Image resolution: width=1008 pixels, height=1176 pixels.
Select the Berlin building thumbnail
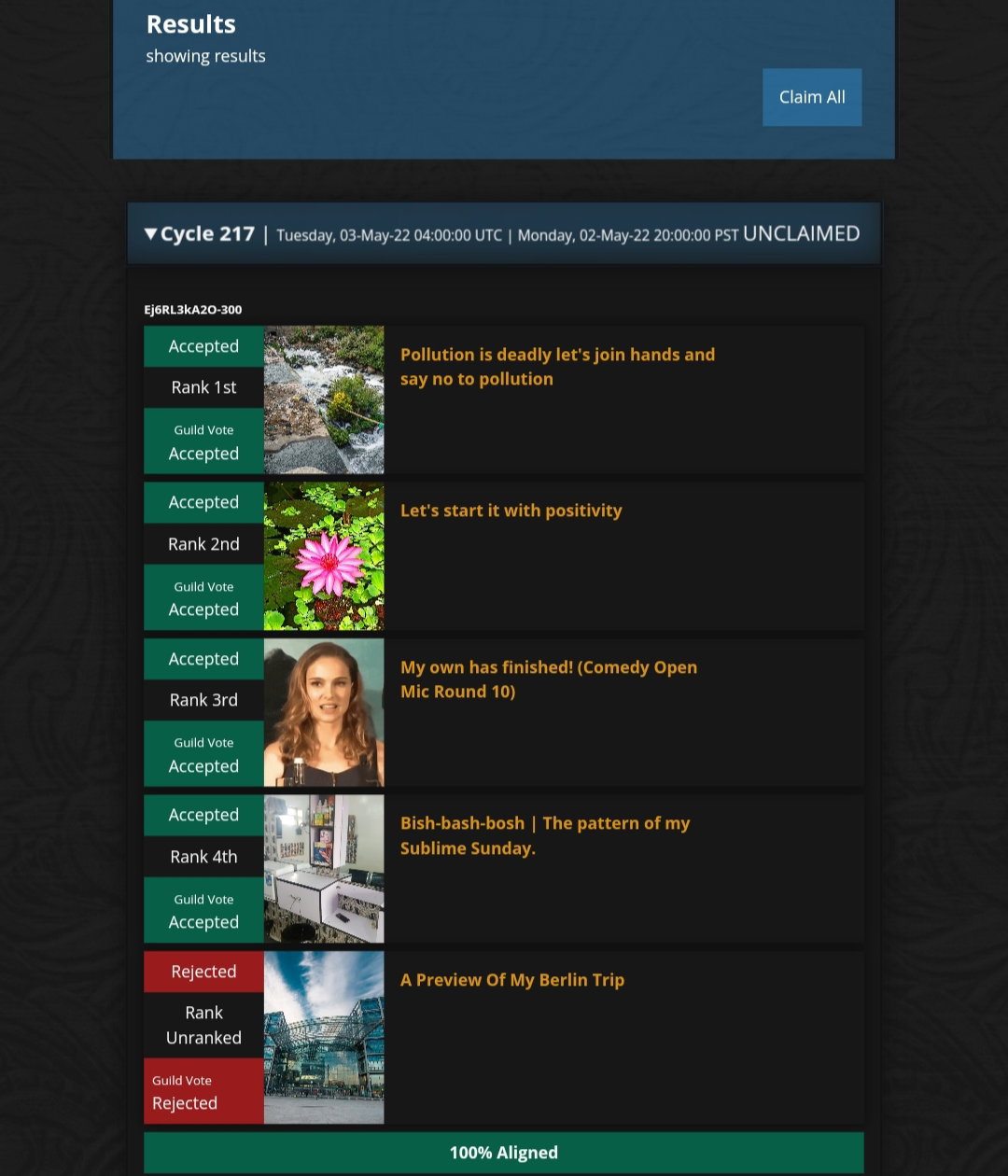click(324, 1037)
